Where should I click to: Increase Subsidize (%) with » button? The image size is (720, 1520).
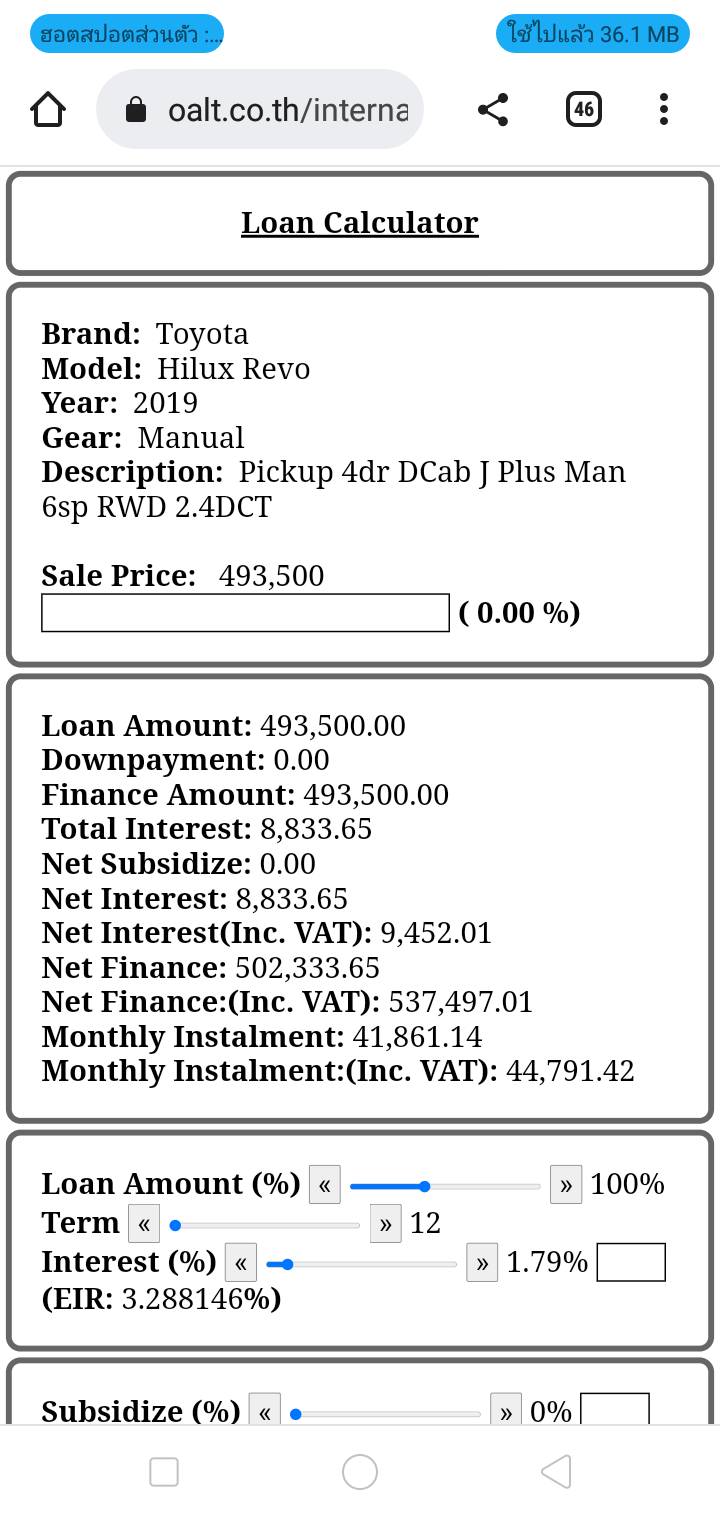point(506,1410)
